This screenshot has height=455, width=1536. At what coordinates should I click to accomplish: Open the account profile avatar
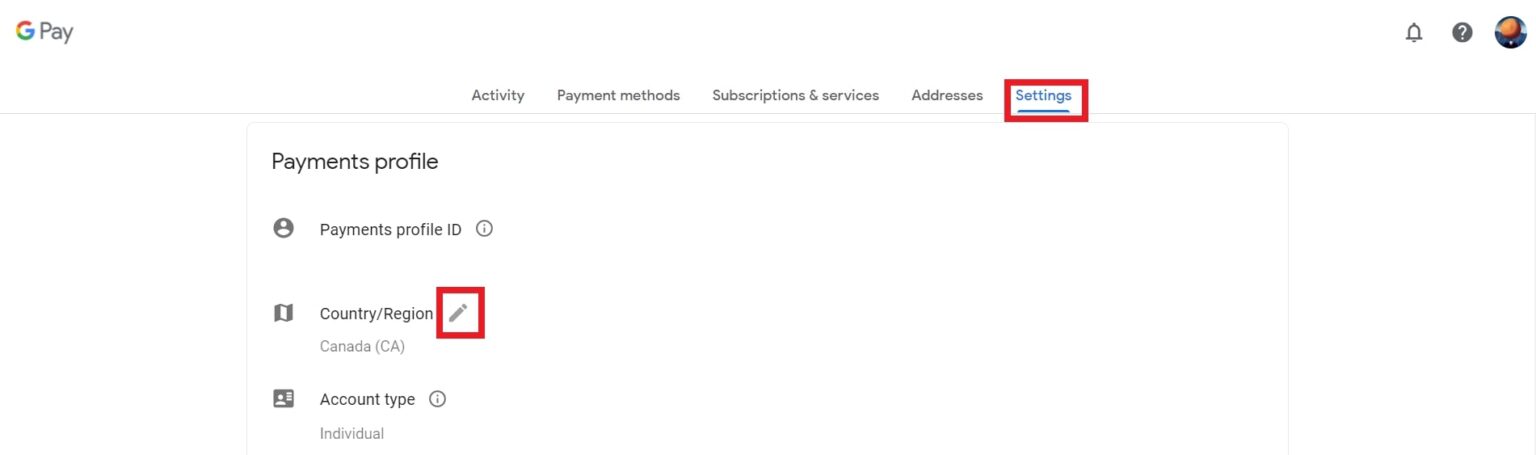click(x=1510, y=33)
